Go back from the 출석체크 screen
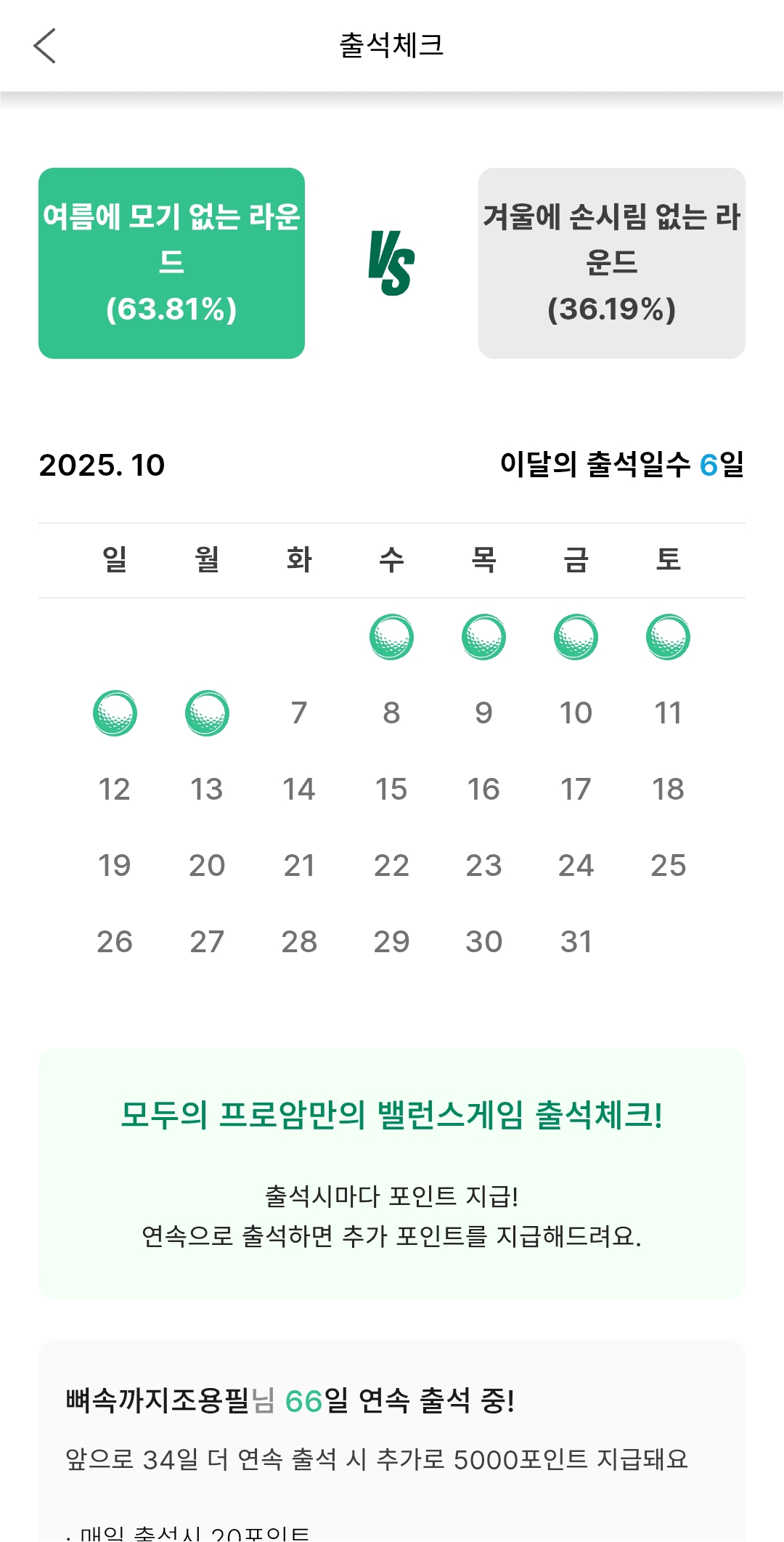This screenshot has width=784, height=1542. [45, 46]
